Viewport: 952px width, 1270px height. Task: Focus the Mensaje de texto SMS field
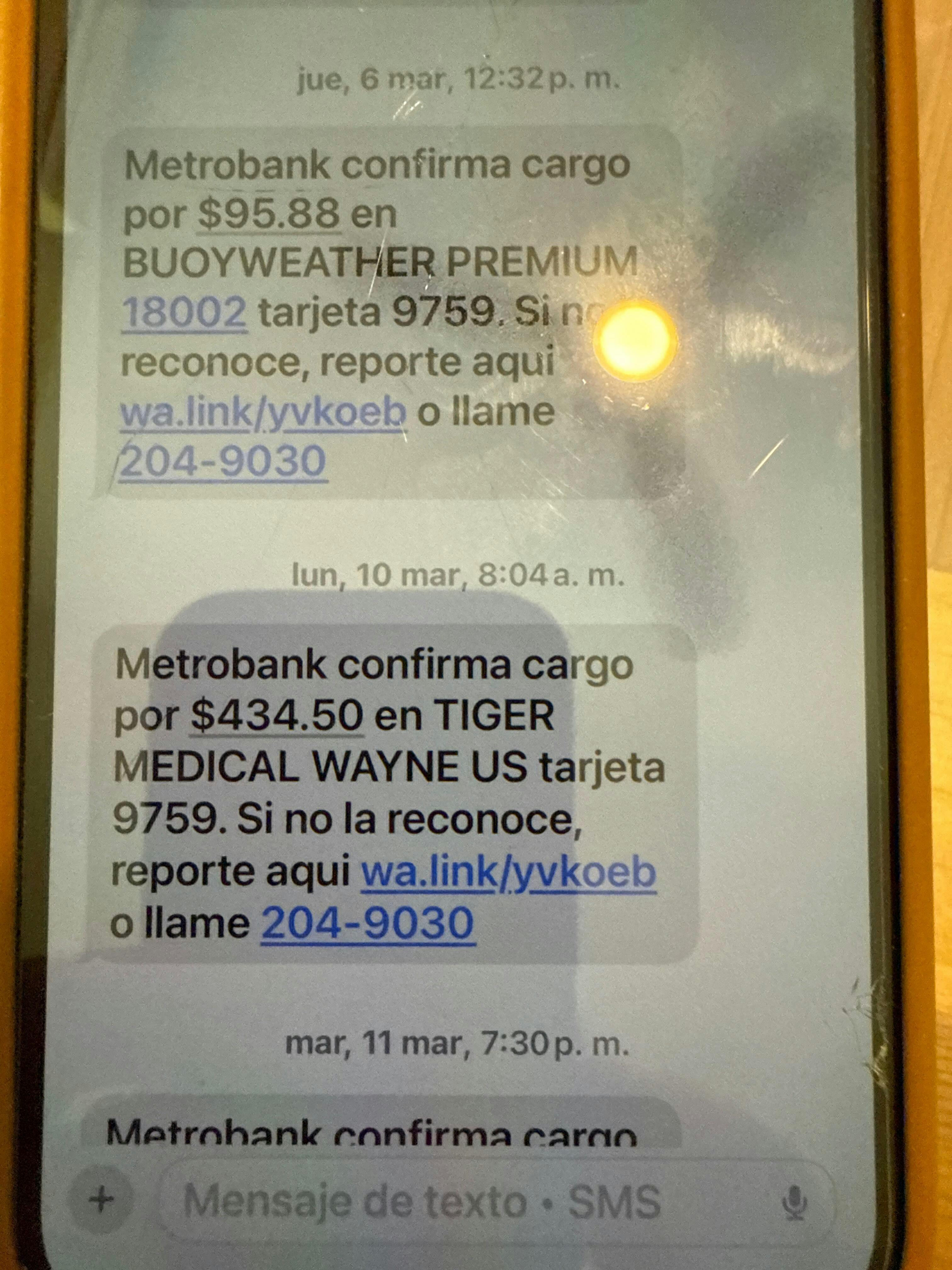pos(436,1200)
